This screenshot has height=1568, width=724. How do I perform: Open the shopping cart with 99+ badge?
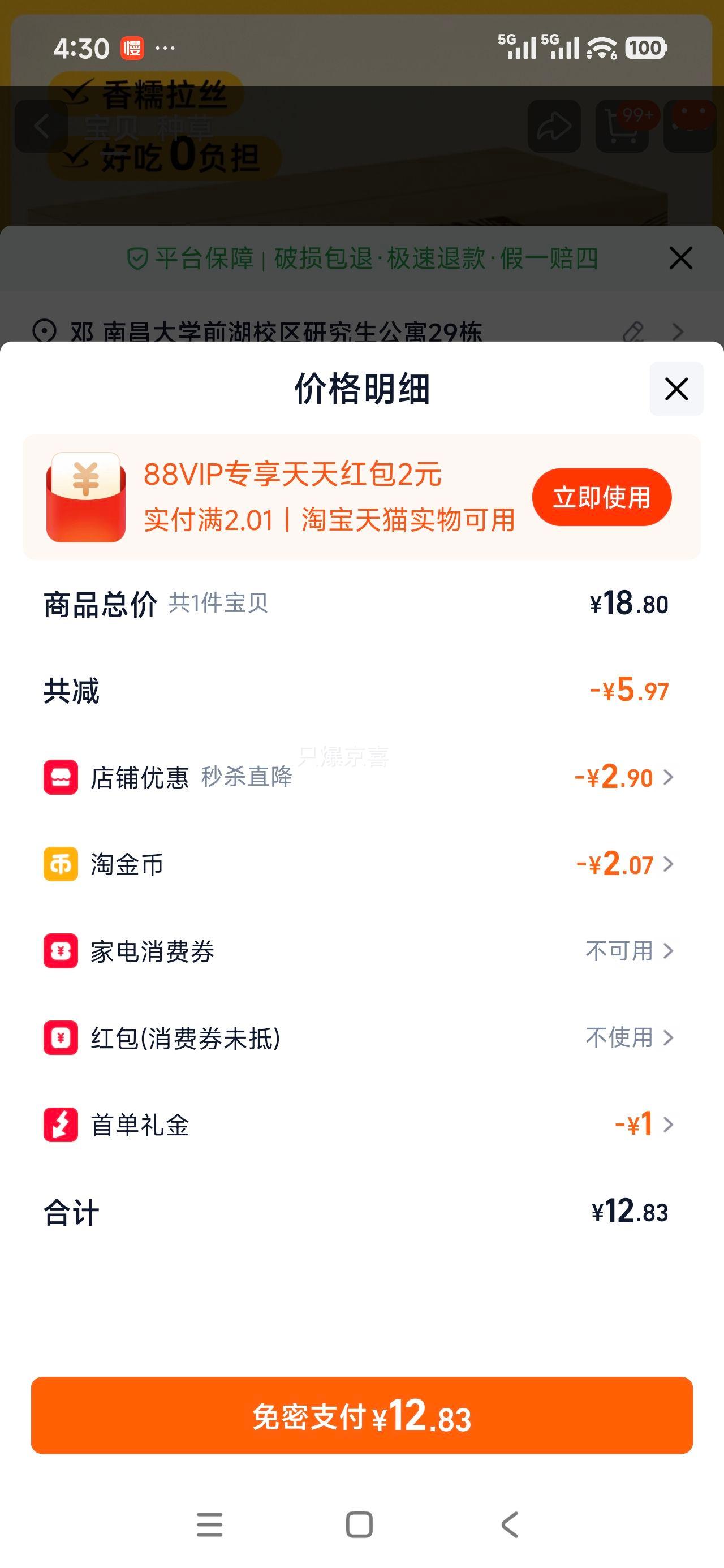pyautogui.click(x=621, y=126)
